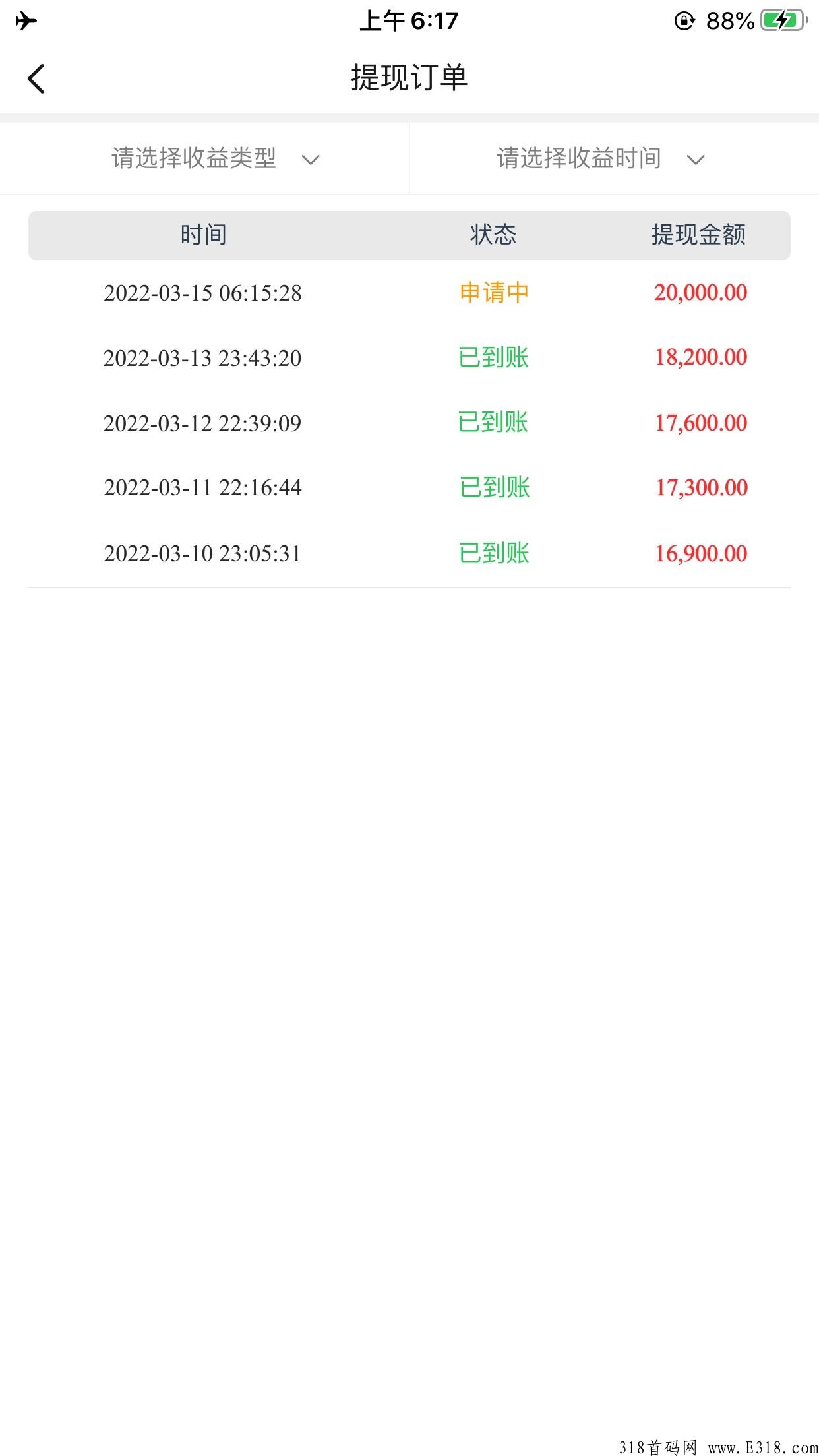Click the 20,000.00 withdrawal amount
This screenshot has height=1456, width=819.
(x=700, y=292)
